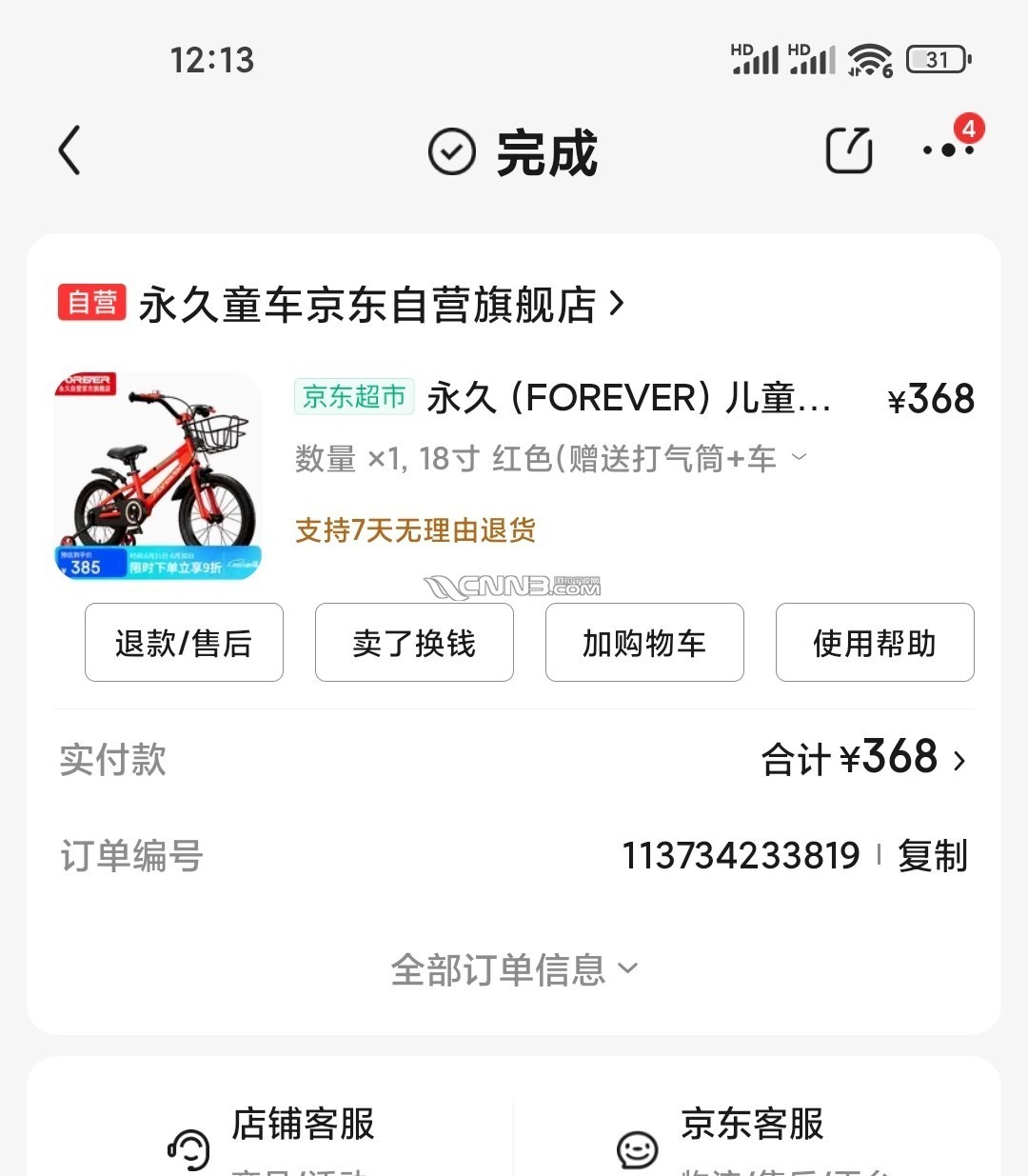Viewport: 1028px width, 1176px height.
Task: Open 使用帮助 for usage help
Action: point(875,643)
